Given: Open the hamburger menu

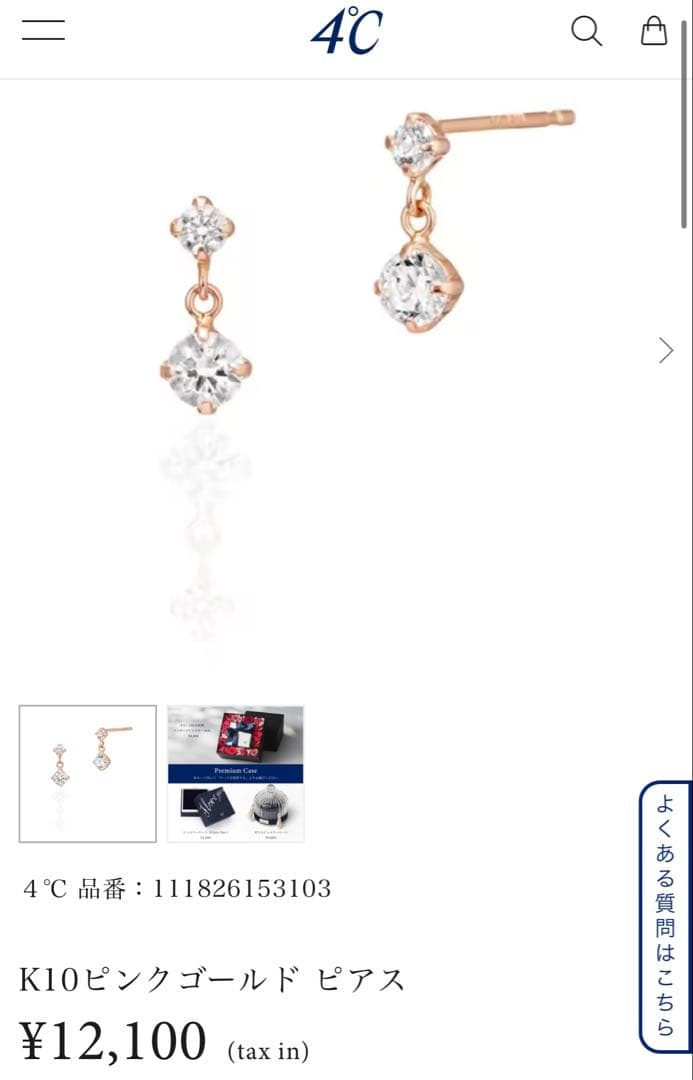Looking at the screenshot, I should click(43, 30).
